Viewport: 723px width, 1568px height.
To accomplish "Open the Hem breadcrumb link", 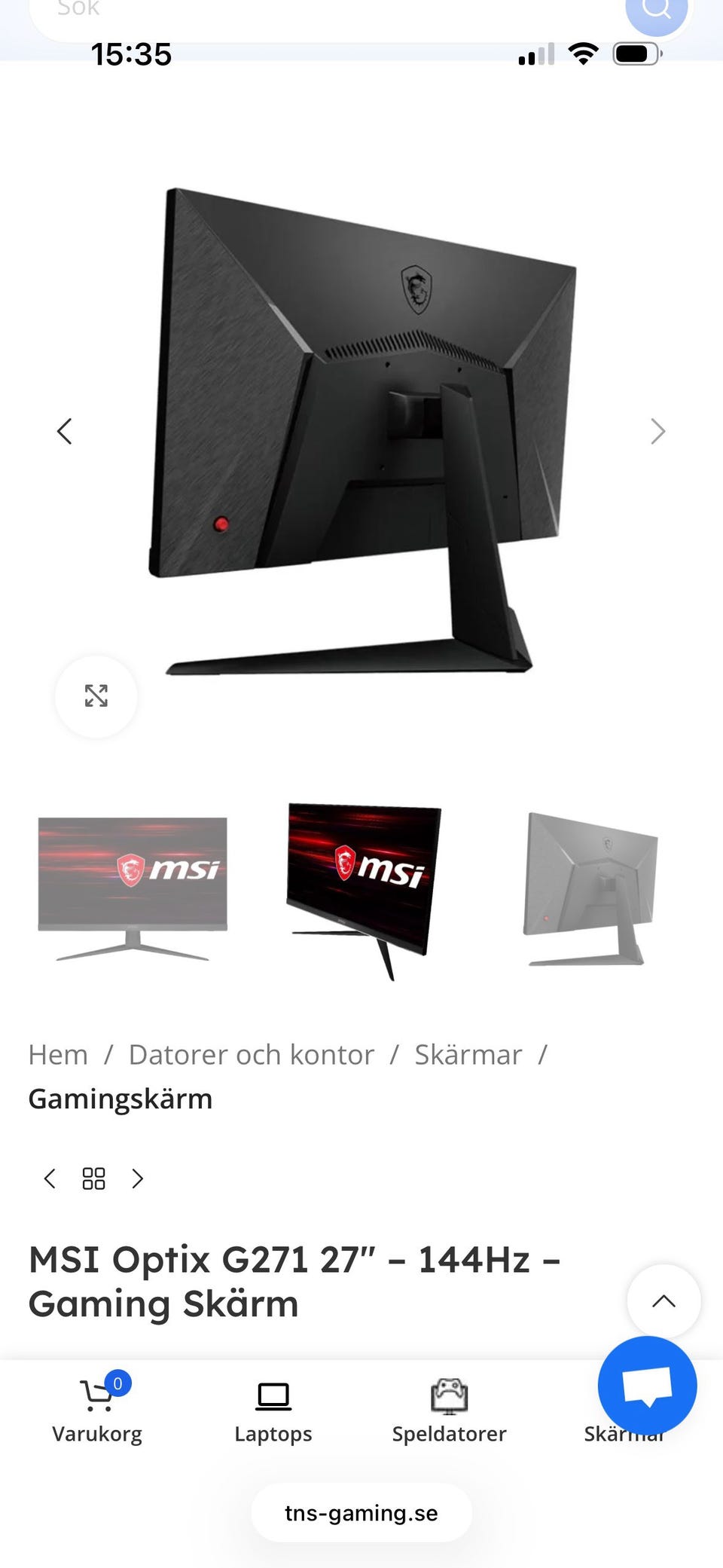I will 57,1054.
